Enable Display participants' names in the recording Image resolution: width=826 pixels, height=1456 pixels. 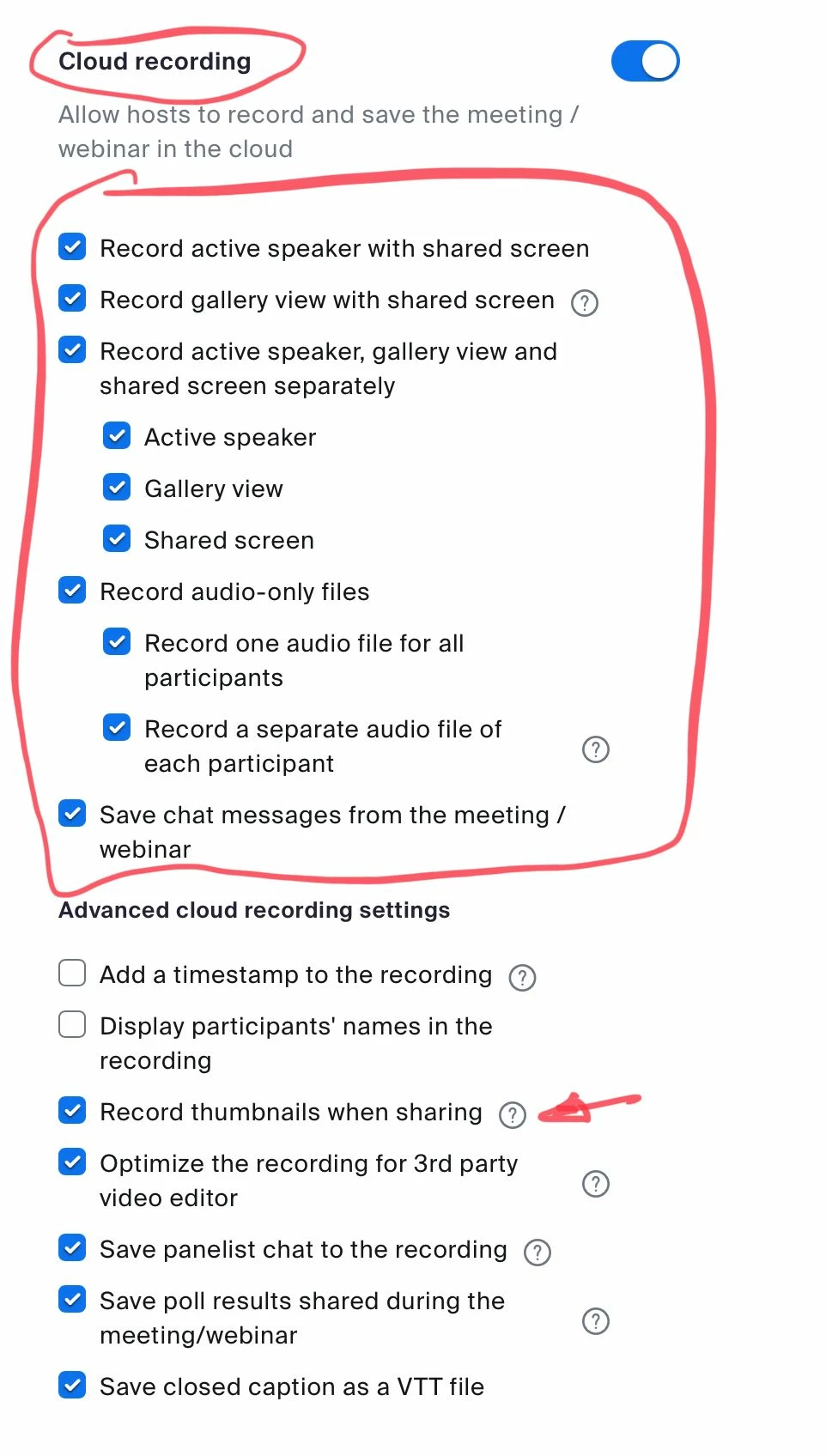click(72, 1025)
